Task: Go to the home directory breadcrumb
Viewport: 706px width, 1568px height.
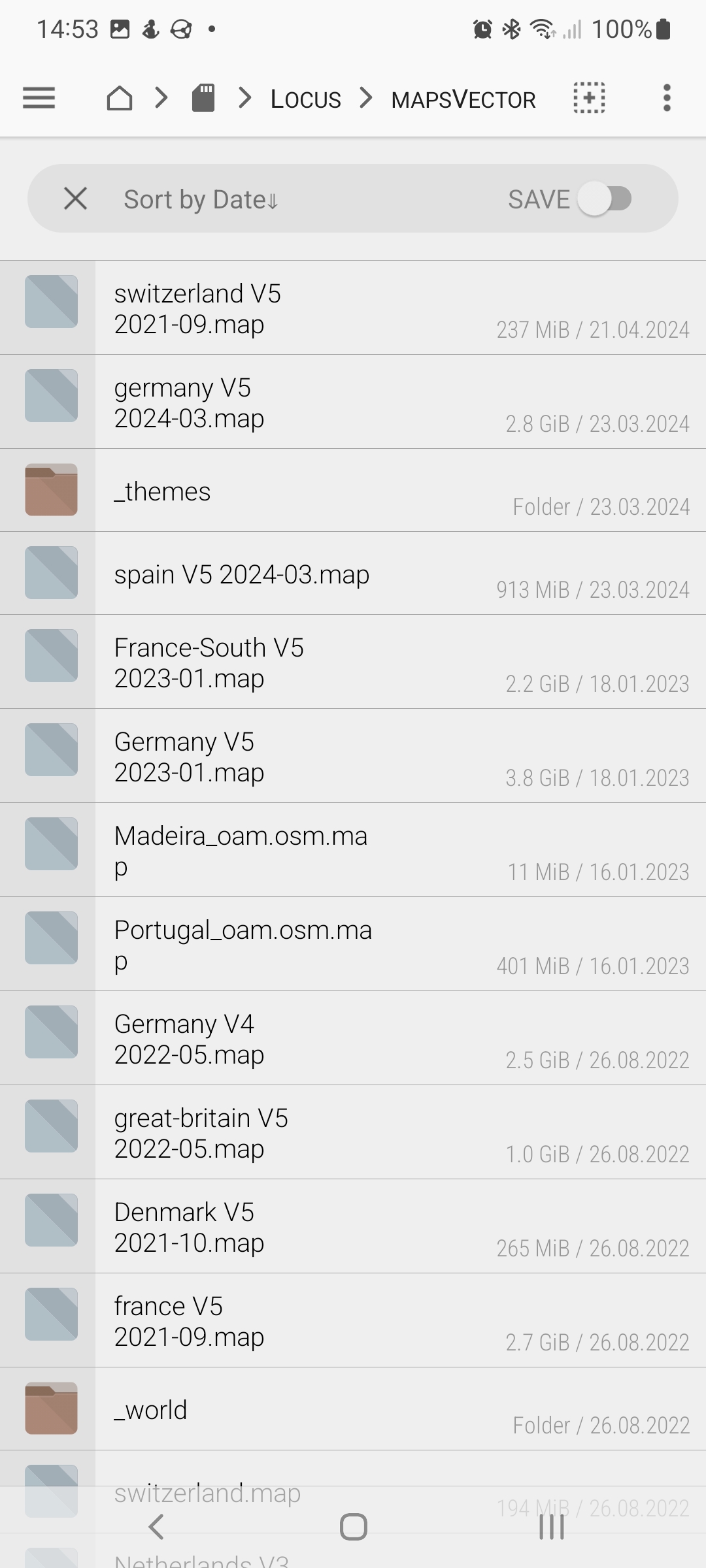Action: pos(120,98)
